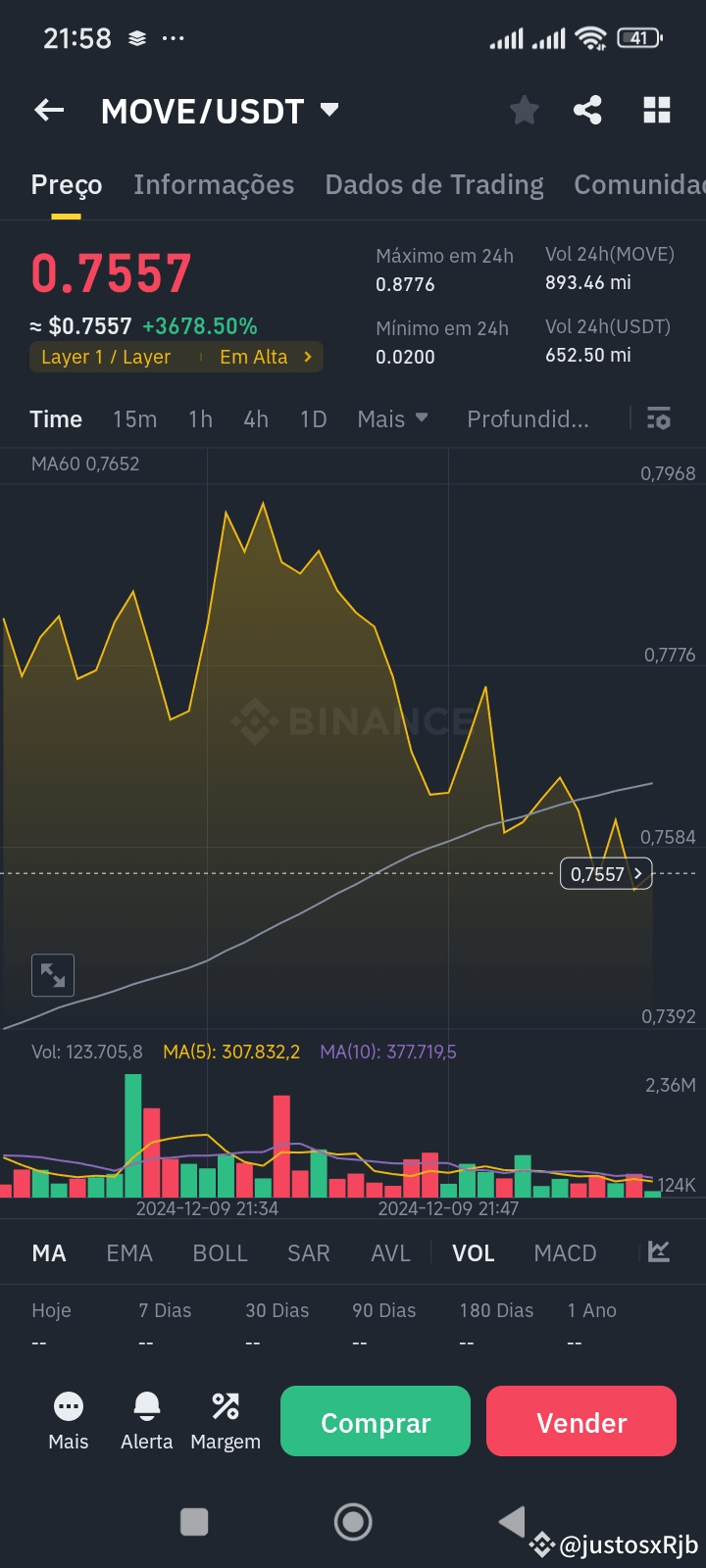
Task: Open the indicator settings chart icon
Action: click(x=659, y=1252)
